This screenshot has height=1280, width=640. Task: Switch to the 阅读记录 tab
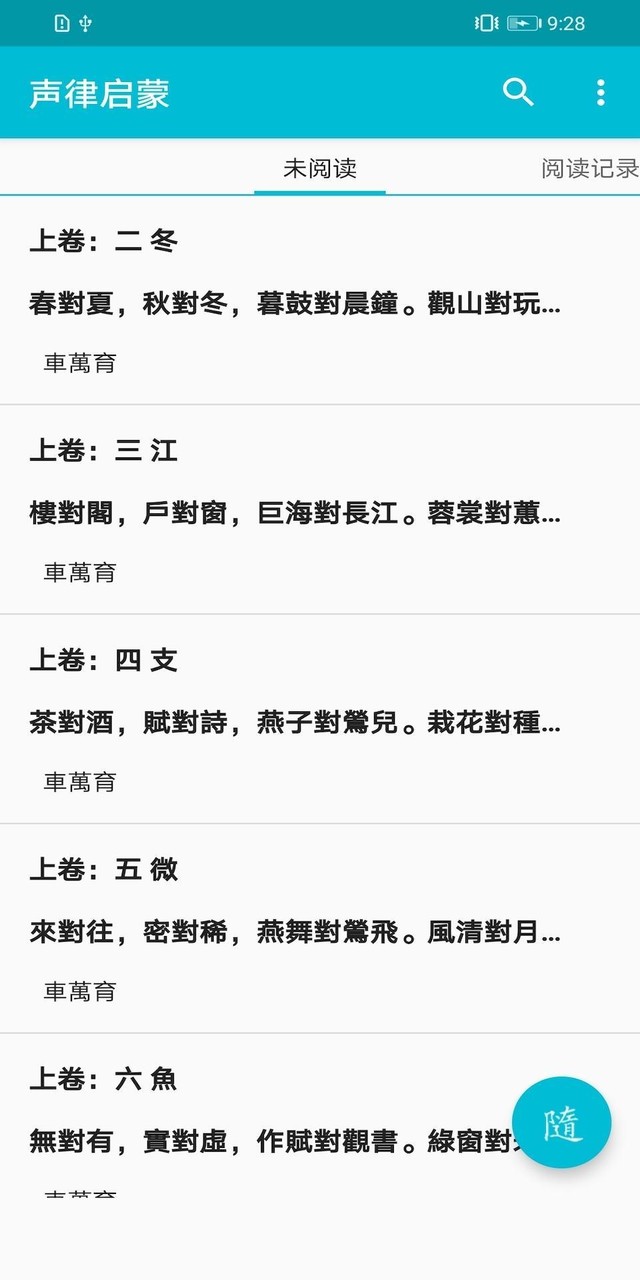click(590, 168)
